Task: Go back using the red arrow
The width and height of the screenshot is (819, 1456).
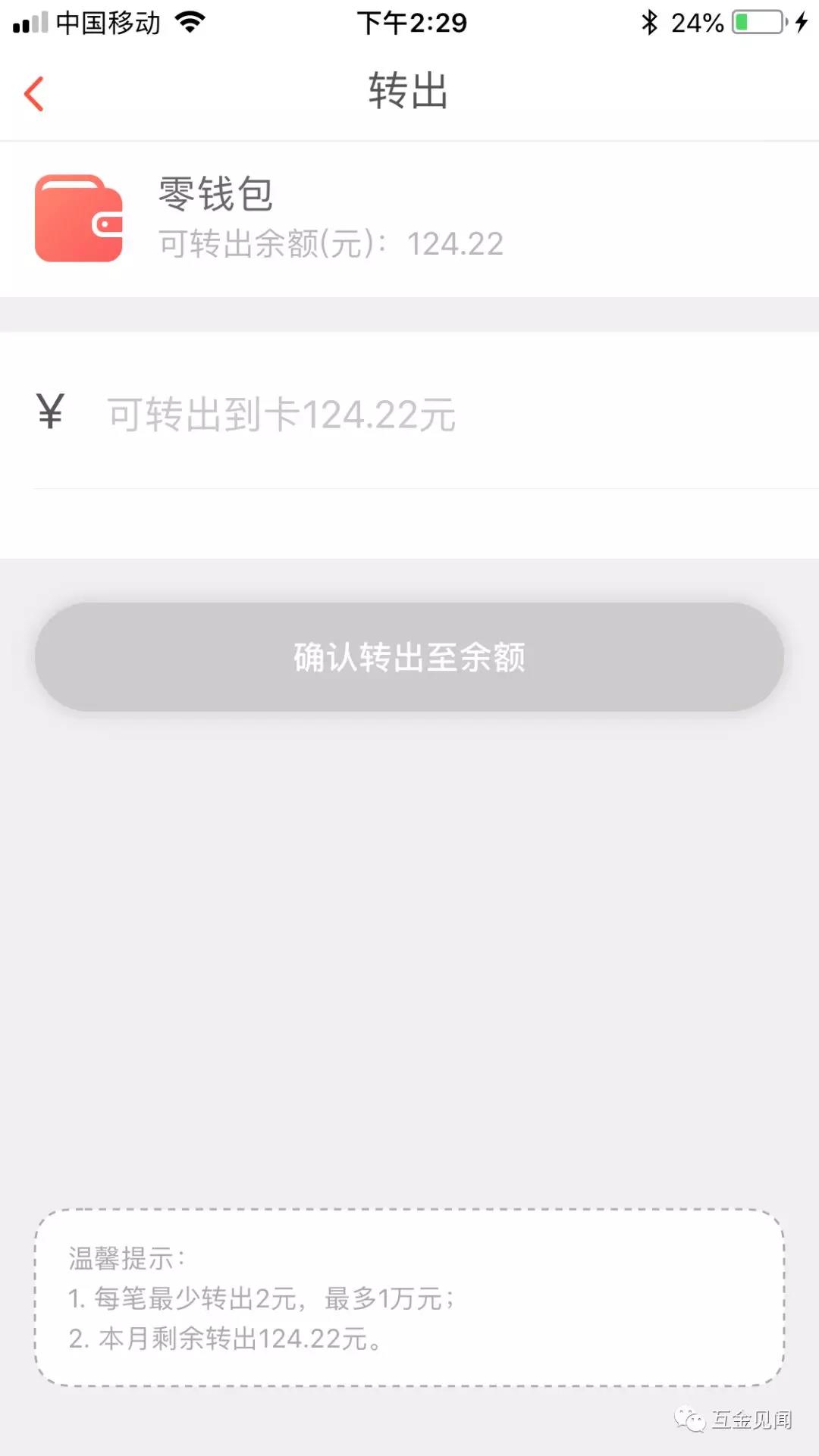Action: tap(34, 94)
